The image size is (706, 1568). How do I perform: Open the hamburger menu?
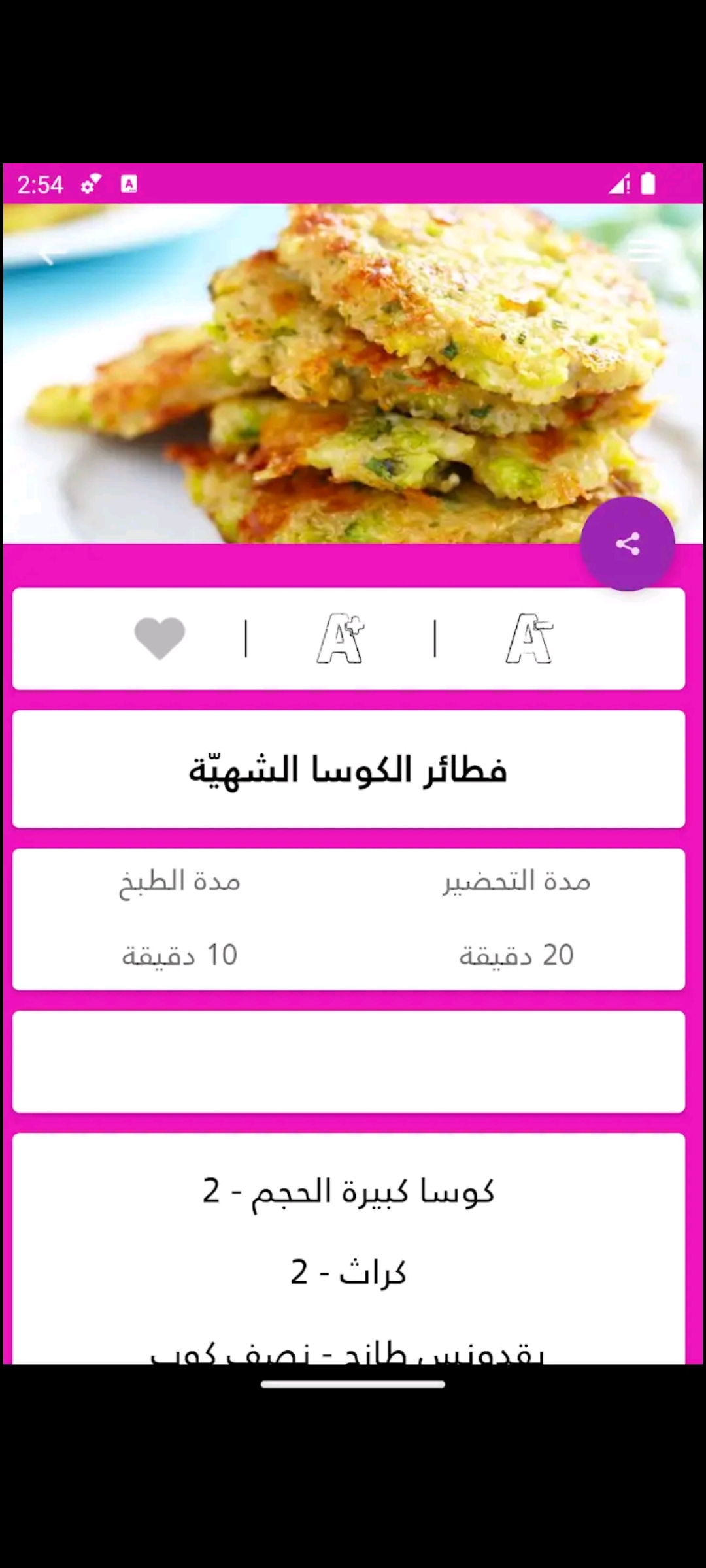(645, 251)
